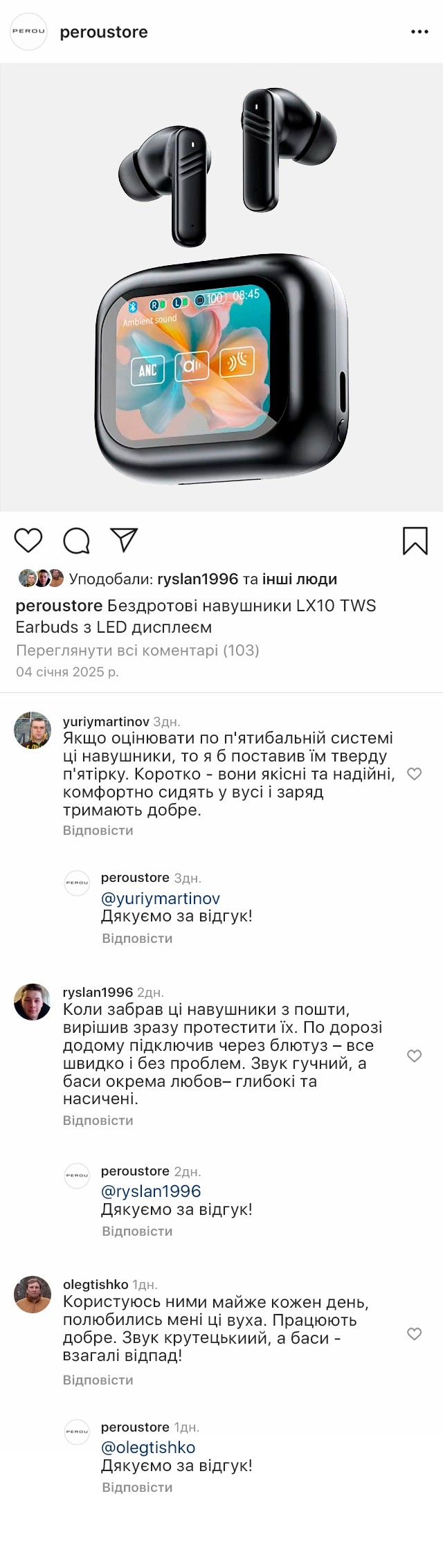Open the @yuriymartinov mention

(x=161, y=898)
